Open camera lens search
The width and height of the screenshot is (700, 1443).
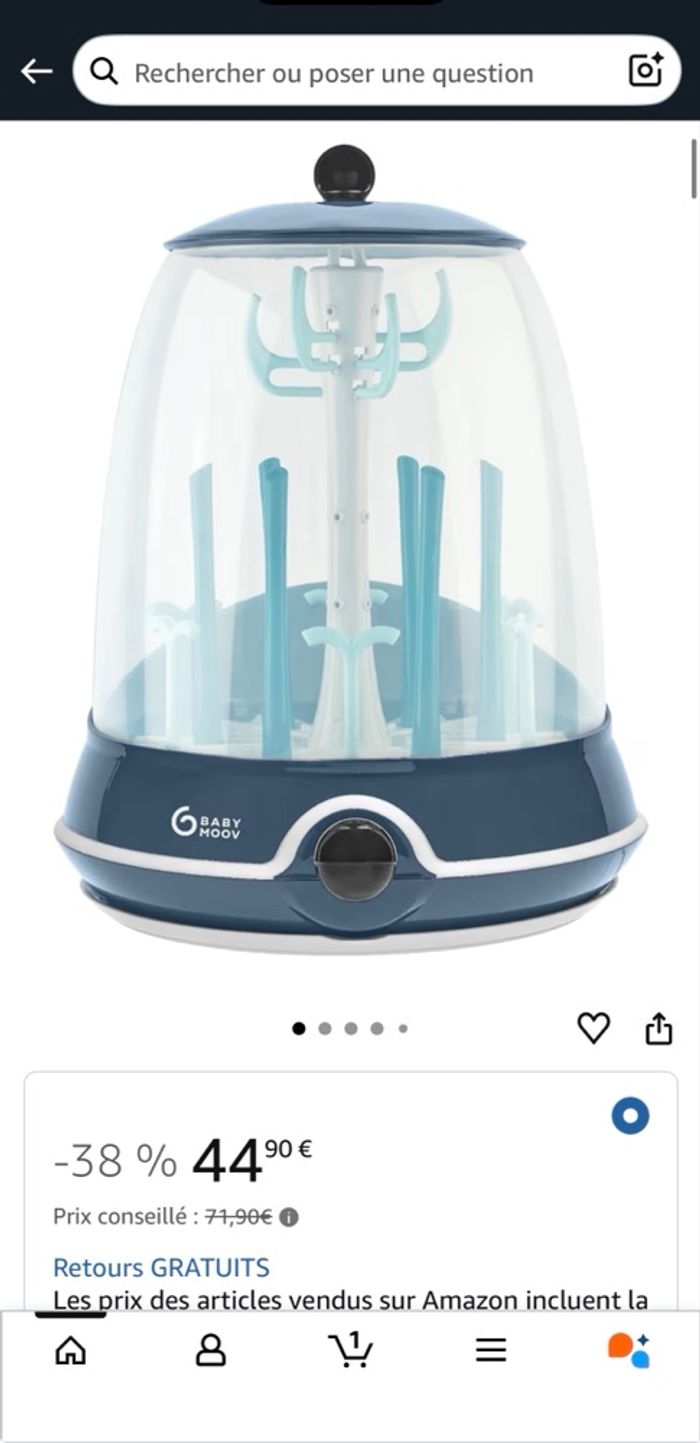point(645,71)
